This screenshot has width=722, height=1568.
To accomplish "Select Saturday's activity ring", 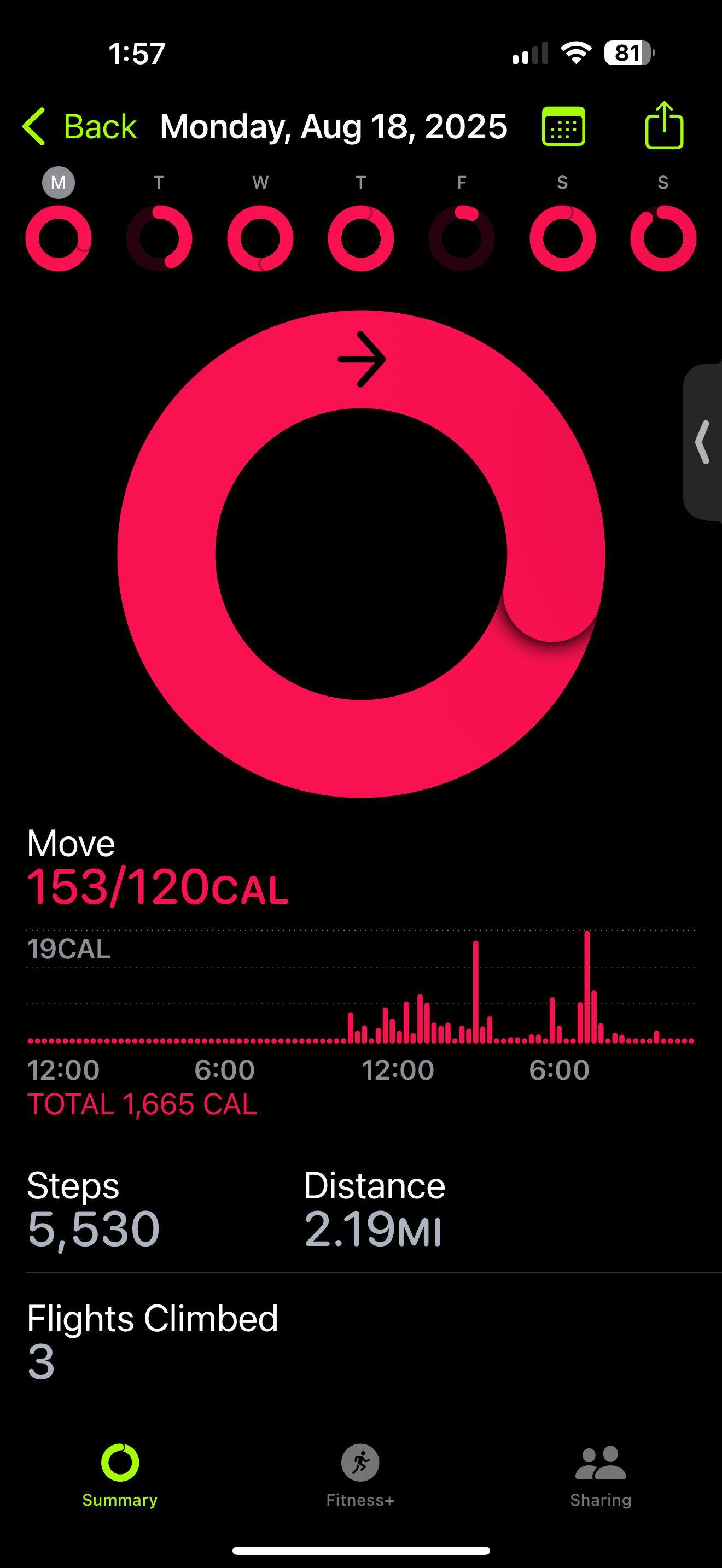I will tap(562, 237).
